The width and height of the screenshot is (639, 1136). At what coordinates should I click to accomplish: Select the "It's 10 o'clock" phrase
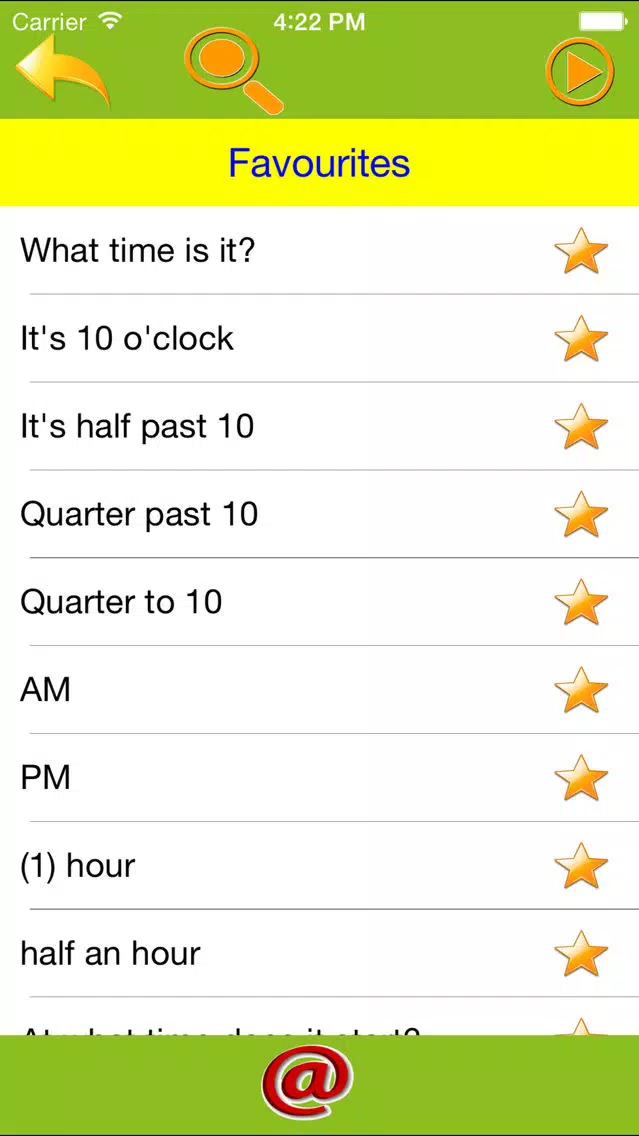(320, 338)
